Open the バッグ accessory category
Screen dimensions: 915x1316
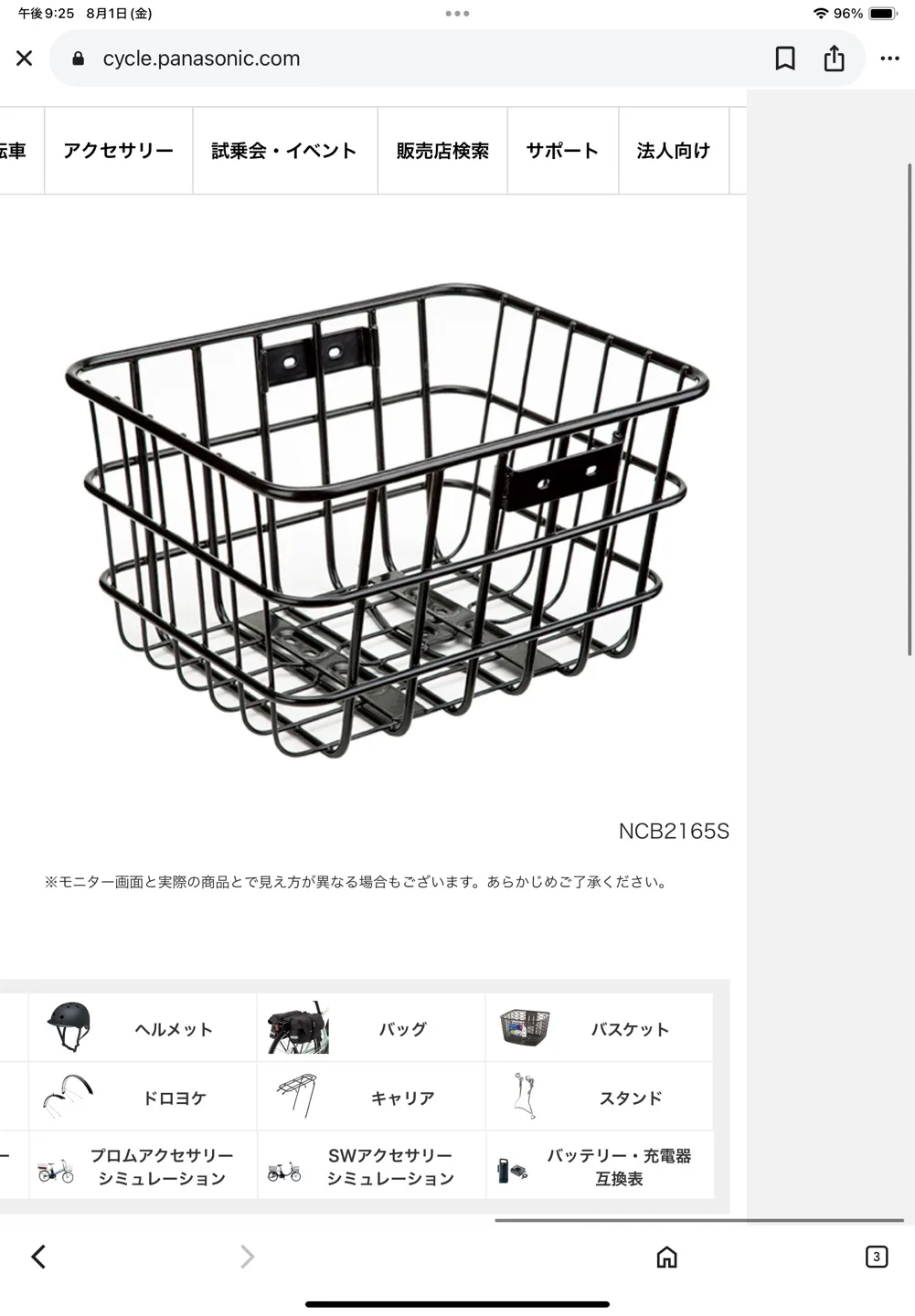coord(370,1028)
